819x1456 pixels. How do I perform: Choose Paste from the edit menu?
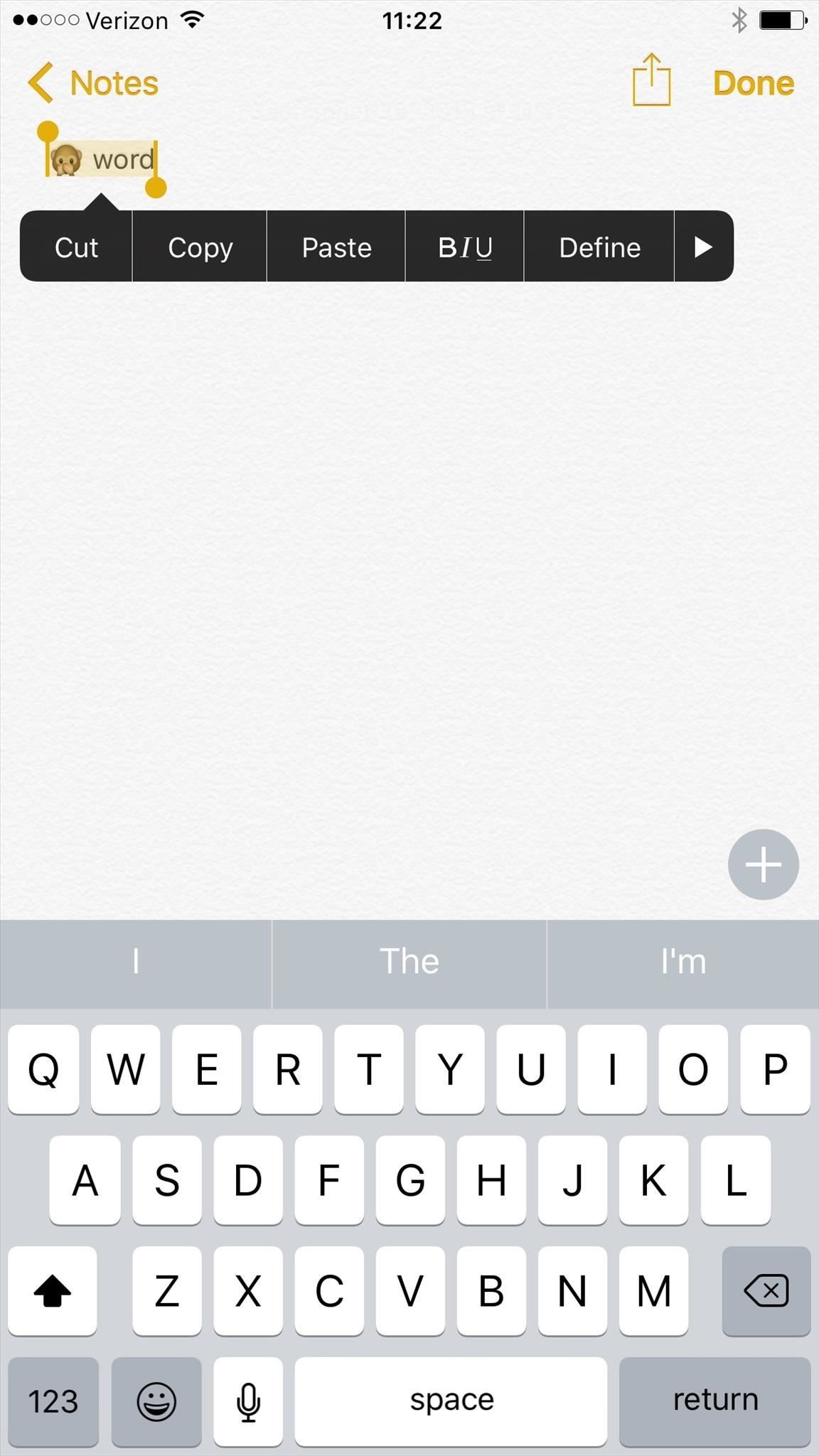tap(336, 247)
